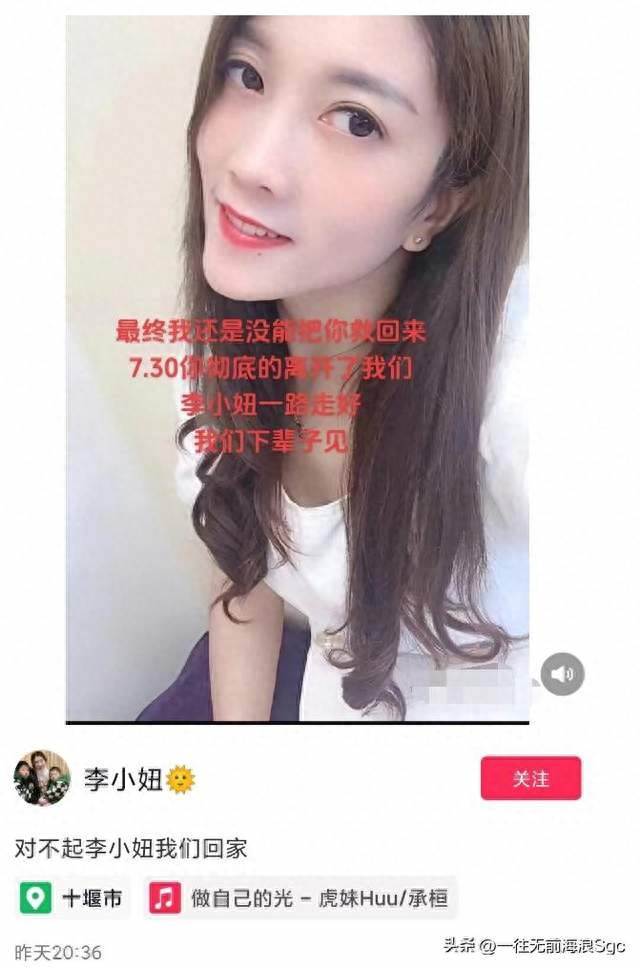Follow the user 李小妞
Screen dimensions: 640x968
pyautogui.click(x=530, y=778)
